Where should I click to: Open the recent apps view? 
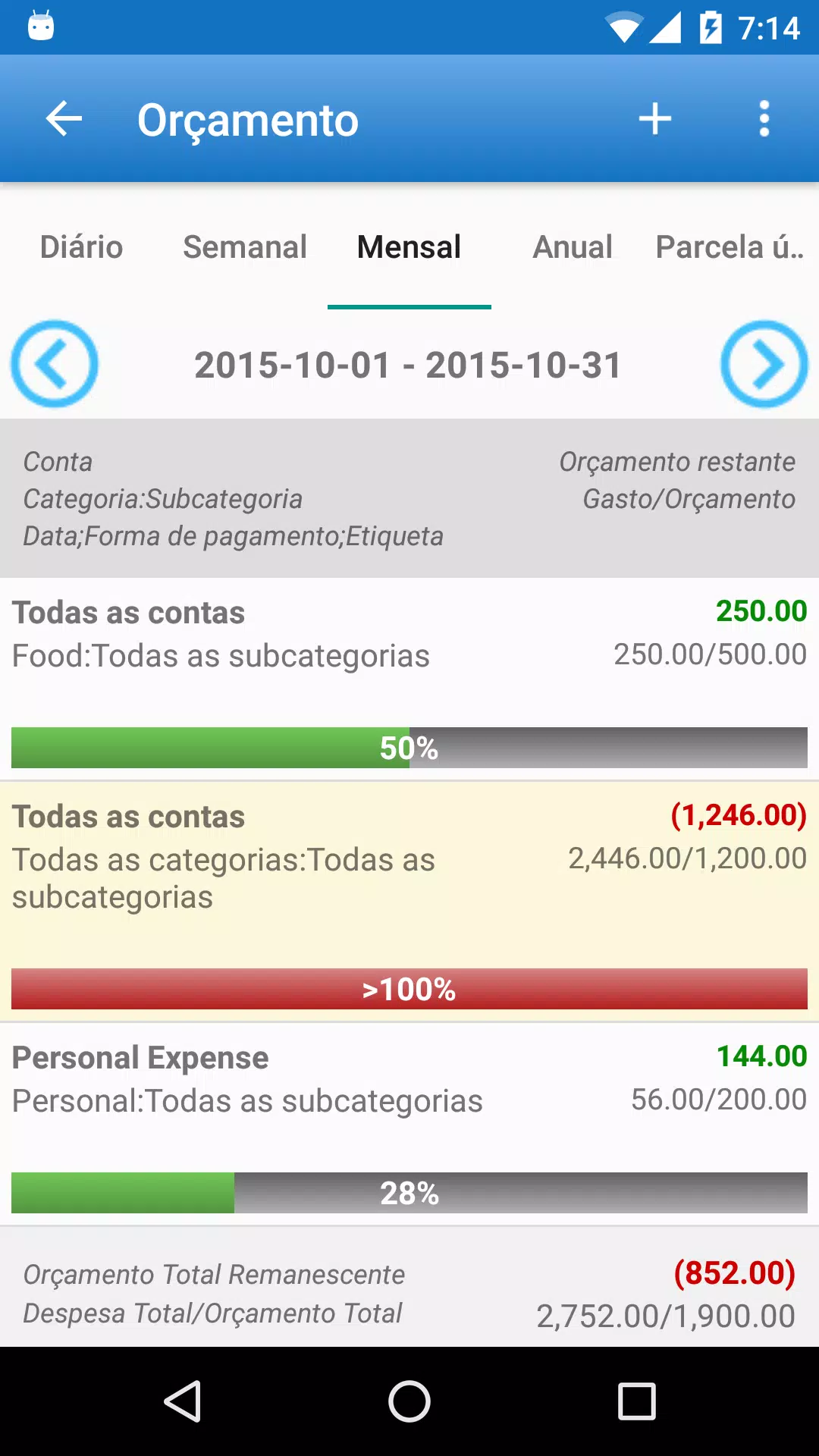637,1401
